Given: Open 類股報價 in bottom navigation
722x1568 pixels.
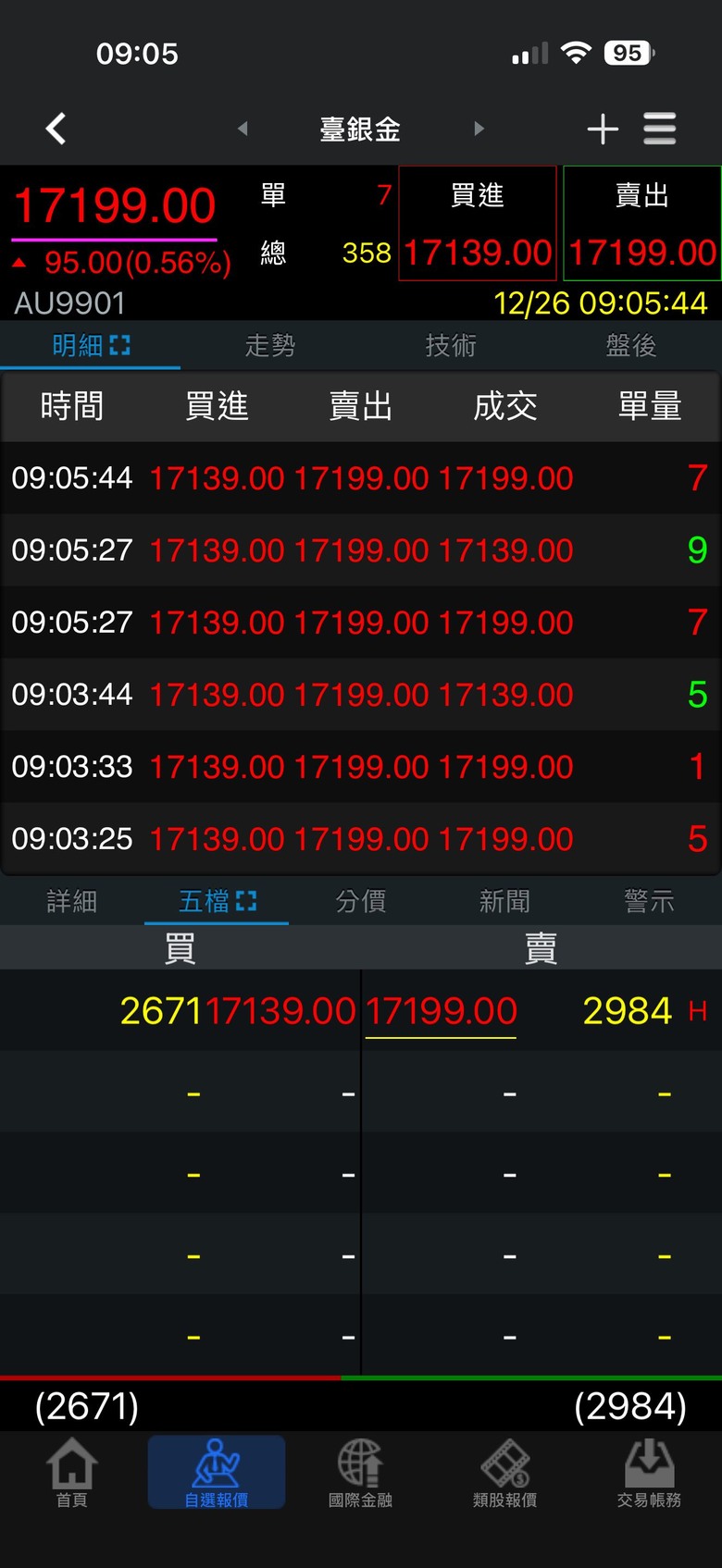Looking at the screenshot, I should click(x=505, y=1473).
